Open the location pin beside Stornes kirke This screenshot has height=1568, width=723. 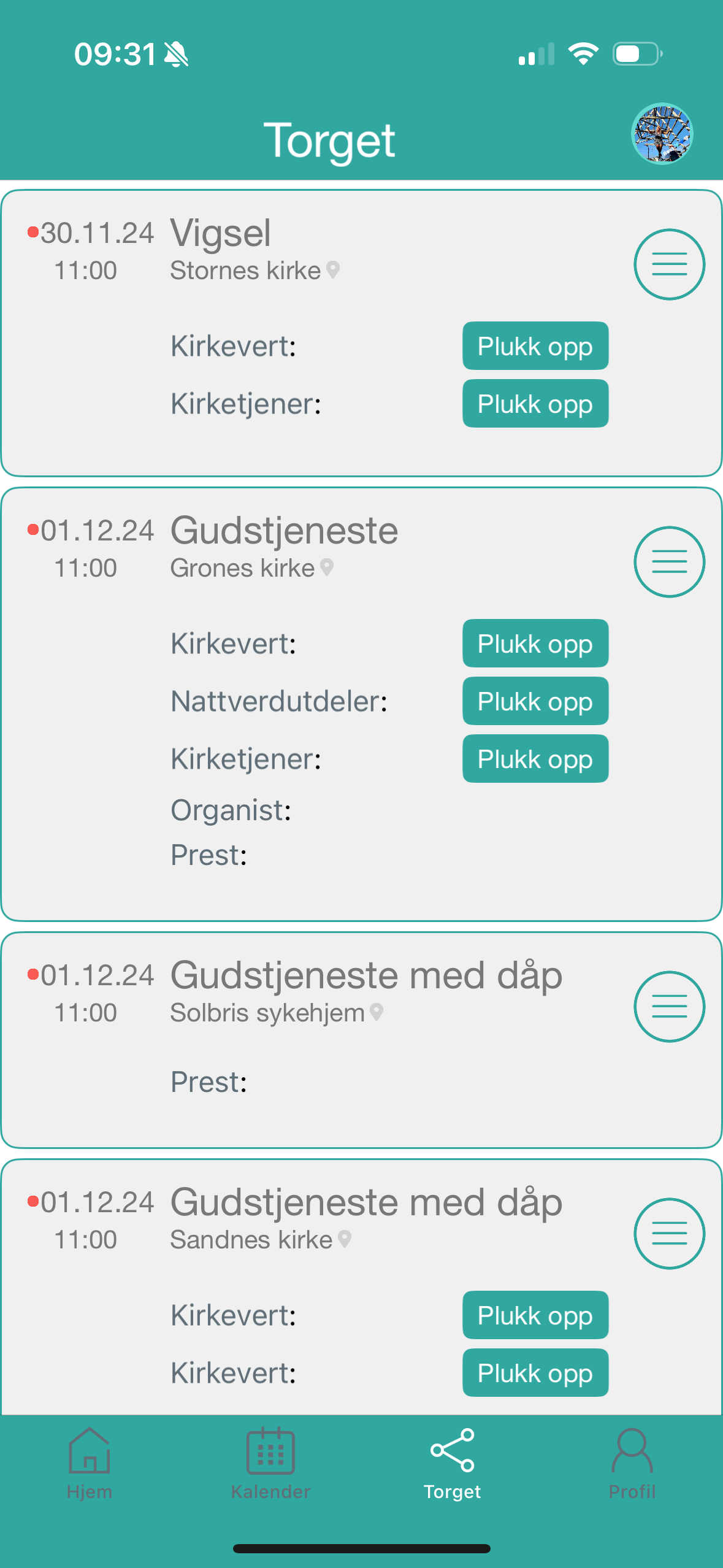point(332,270)
